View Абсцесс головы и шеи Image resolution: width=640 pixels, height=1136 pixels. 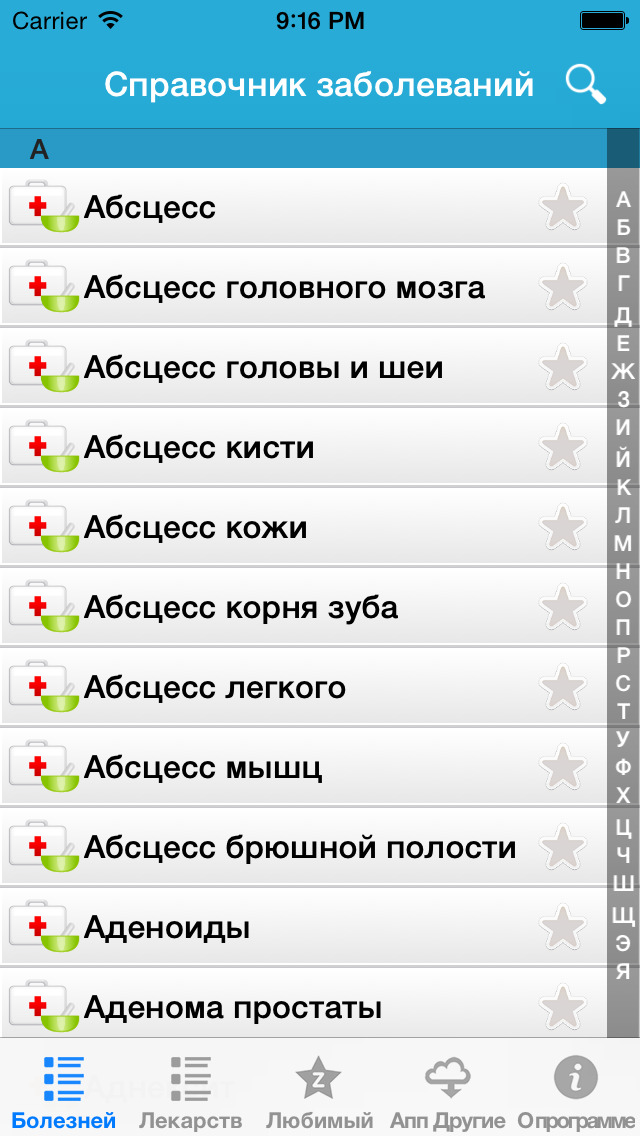coord(263,368)
